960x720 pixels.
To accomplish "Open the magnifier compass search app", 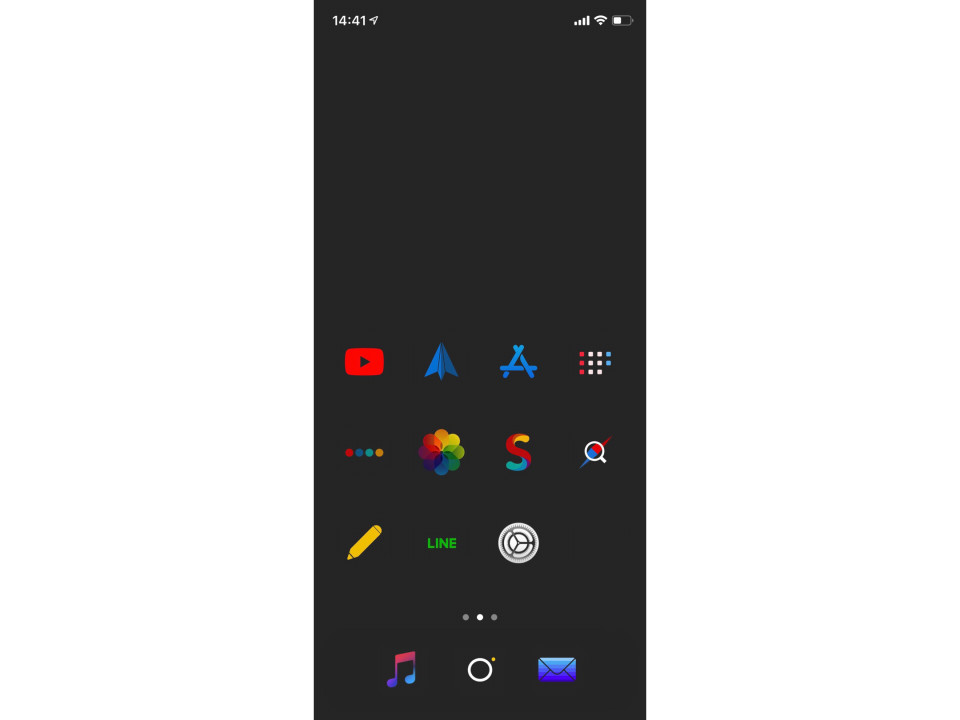I will click(x=595, y=452).
